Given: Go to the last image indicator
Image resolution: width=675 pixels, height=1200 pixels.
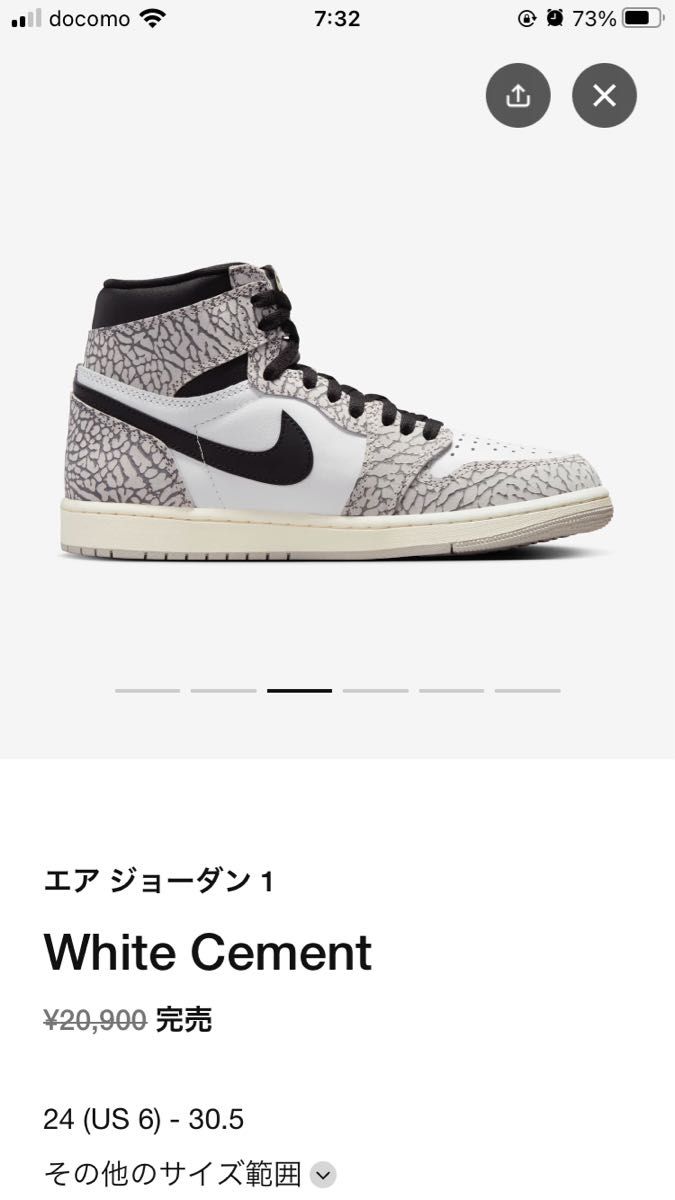Looking at the screenshot, I should pyautogui.click(x=527, y=691).
